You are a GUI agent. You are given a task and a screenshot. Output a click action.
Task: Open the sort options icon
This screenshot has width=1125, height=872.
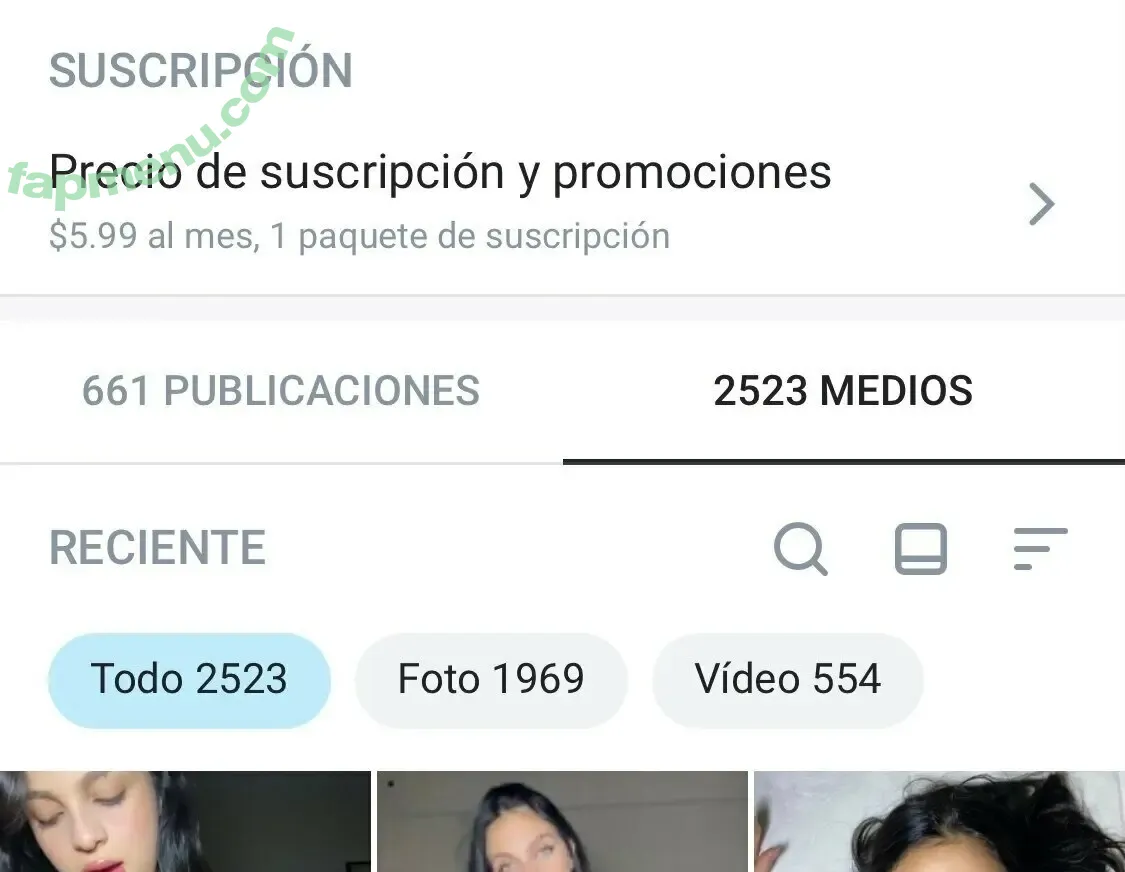point(1040,549)
